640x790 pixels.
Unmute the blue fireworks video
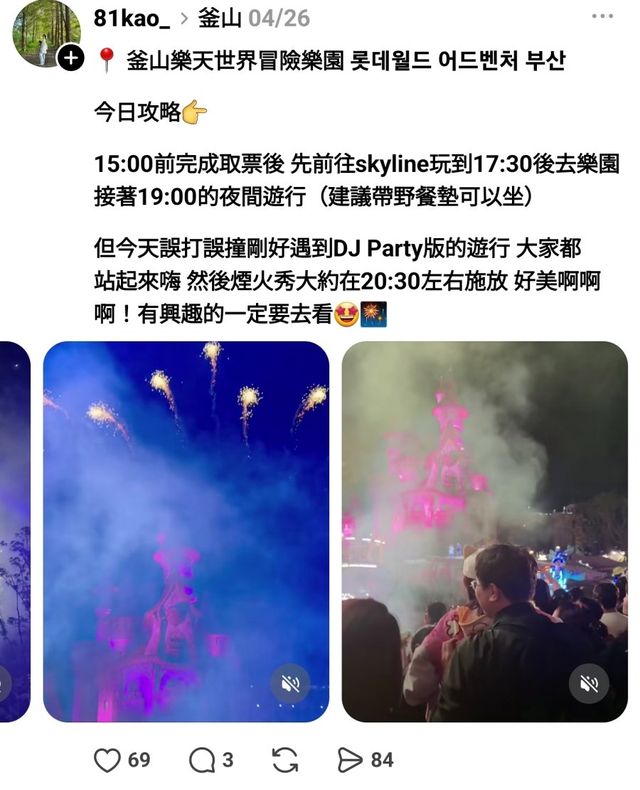tap(290, 683)
